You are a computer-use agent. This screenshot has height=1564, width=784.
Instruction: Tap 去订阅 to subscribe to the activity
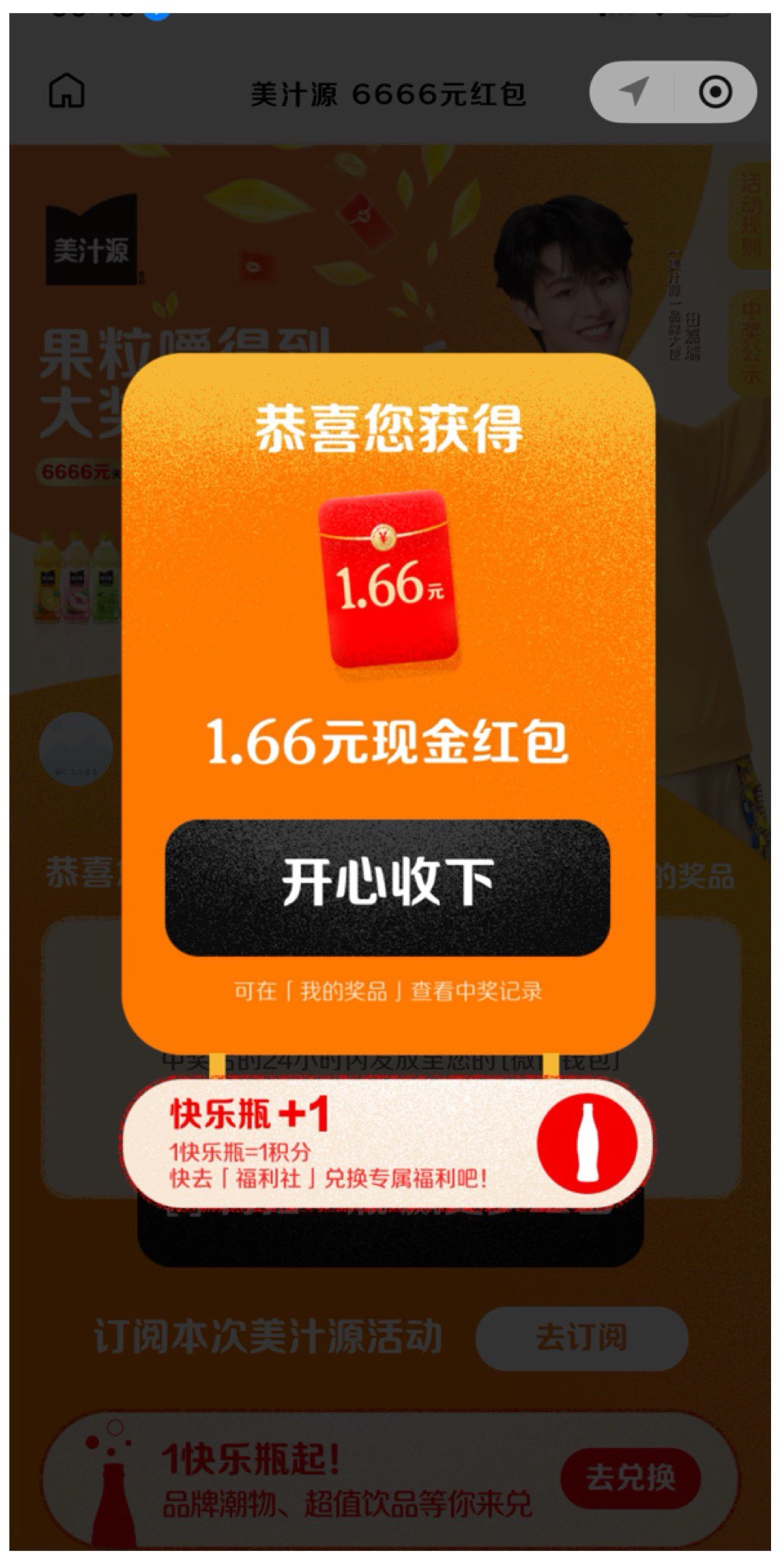click(x=581, y=1337)
